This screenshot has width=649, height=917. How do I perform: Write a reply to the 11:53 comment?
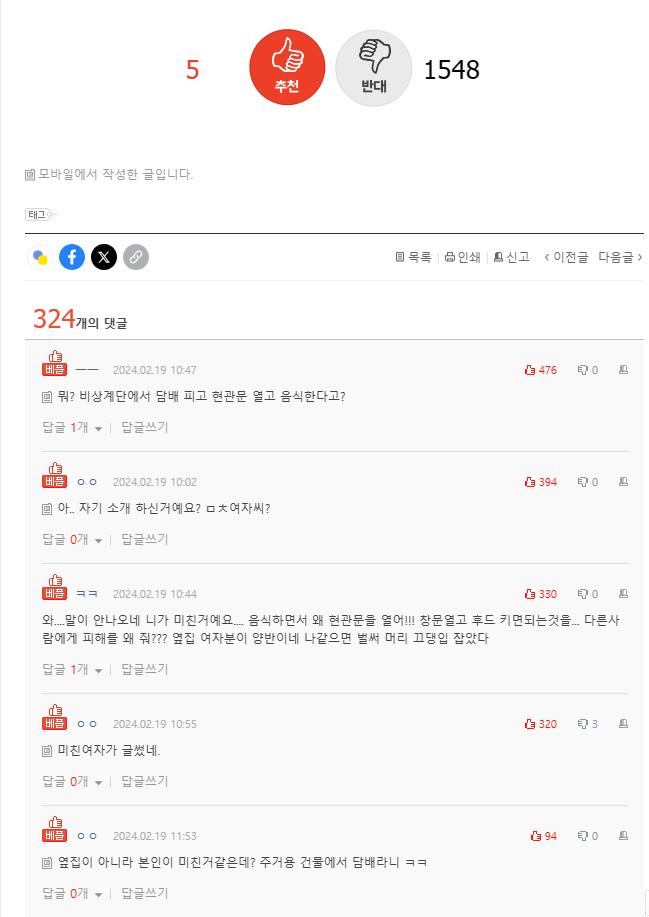145,893
